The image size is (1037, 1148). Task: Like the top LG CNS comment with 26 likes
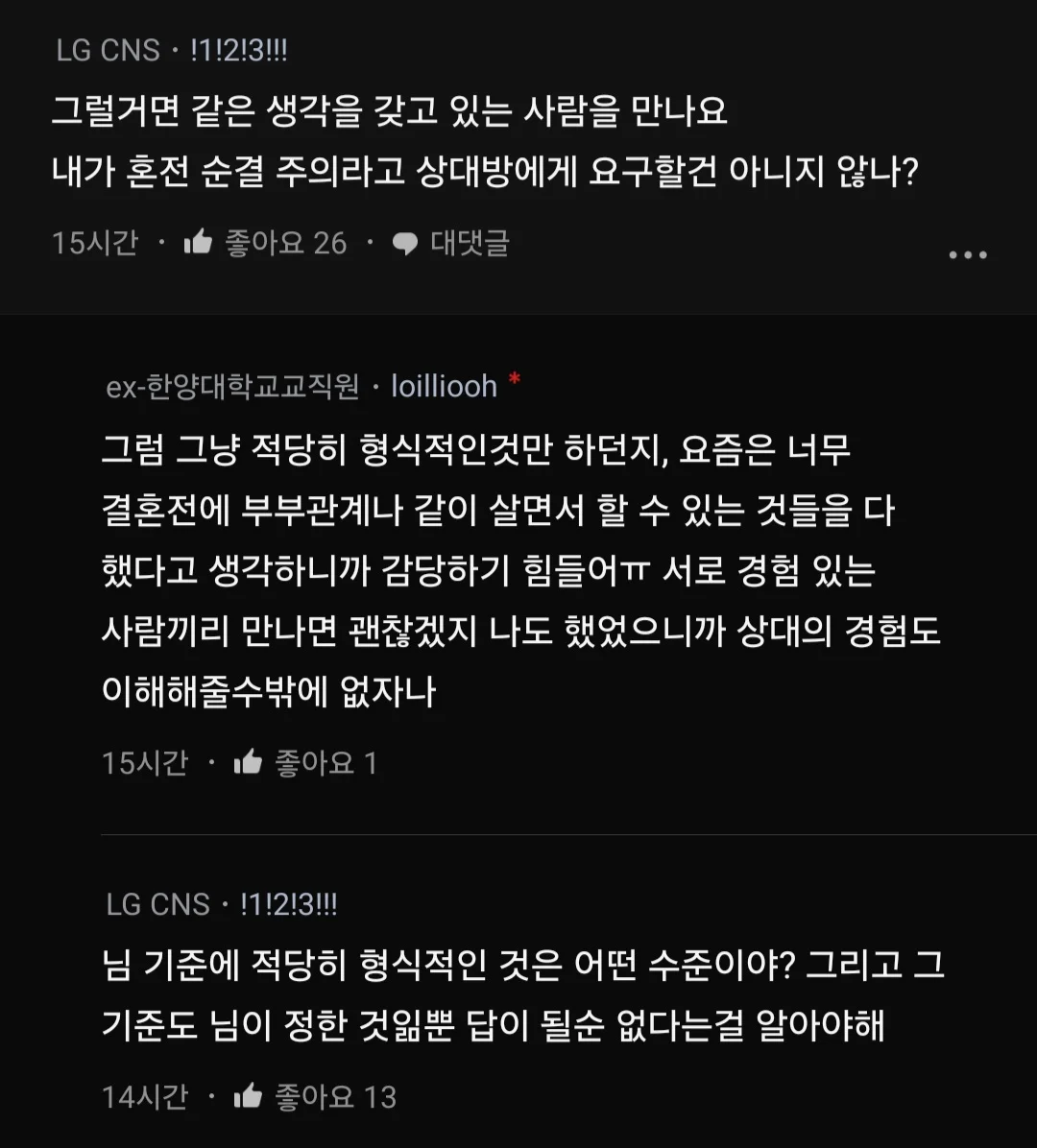(199, 243)
